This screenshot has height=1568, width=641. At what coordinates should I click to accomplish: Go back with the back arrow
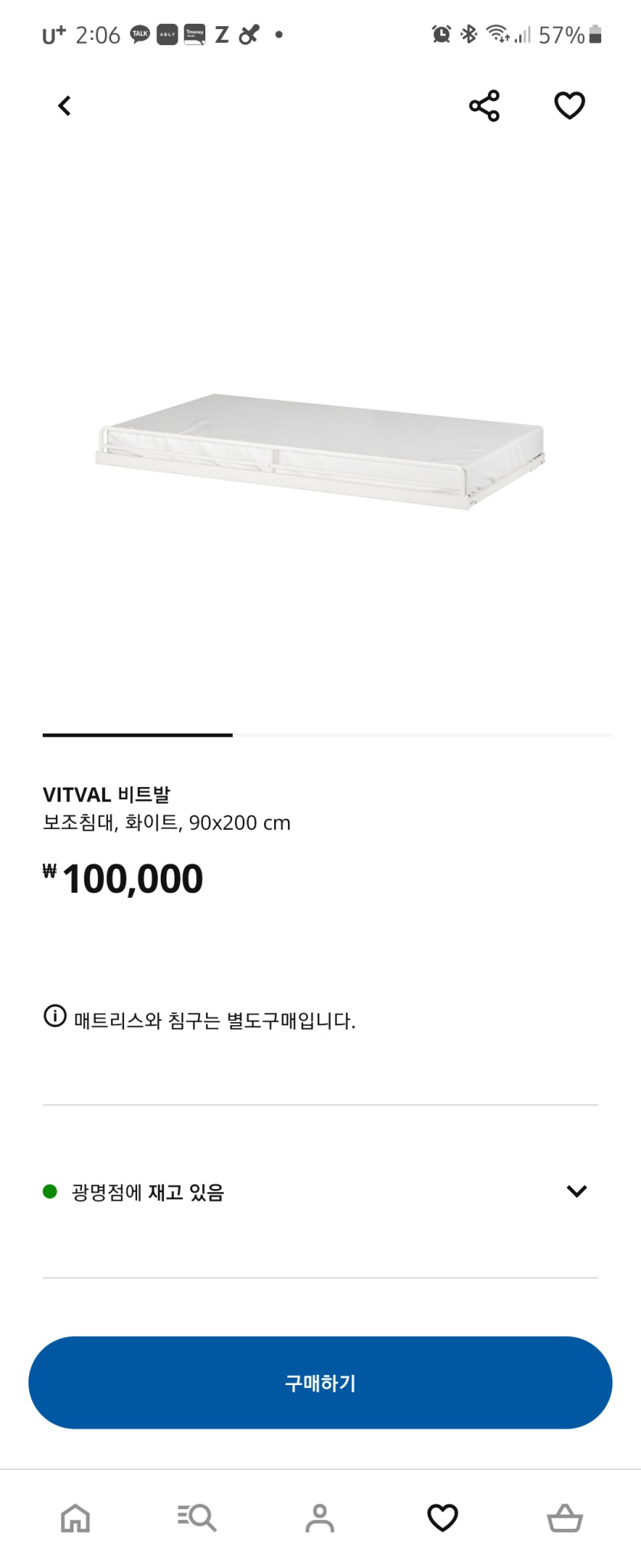tap(65, 106)
